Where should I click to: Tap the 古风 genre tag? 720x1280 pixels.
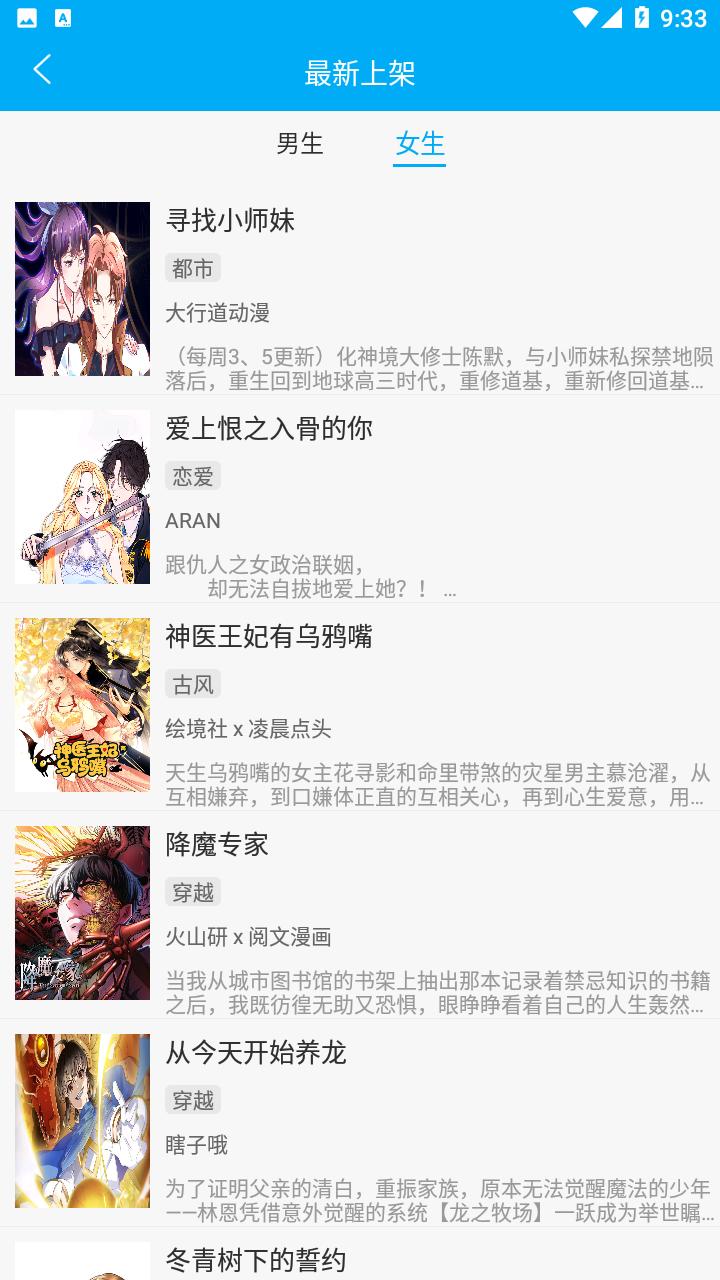pos(193,684)
